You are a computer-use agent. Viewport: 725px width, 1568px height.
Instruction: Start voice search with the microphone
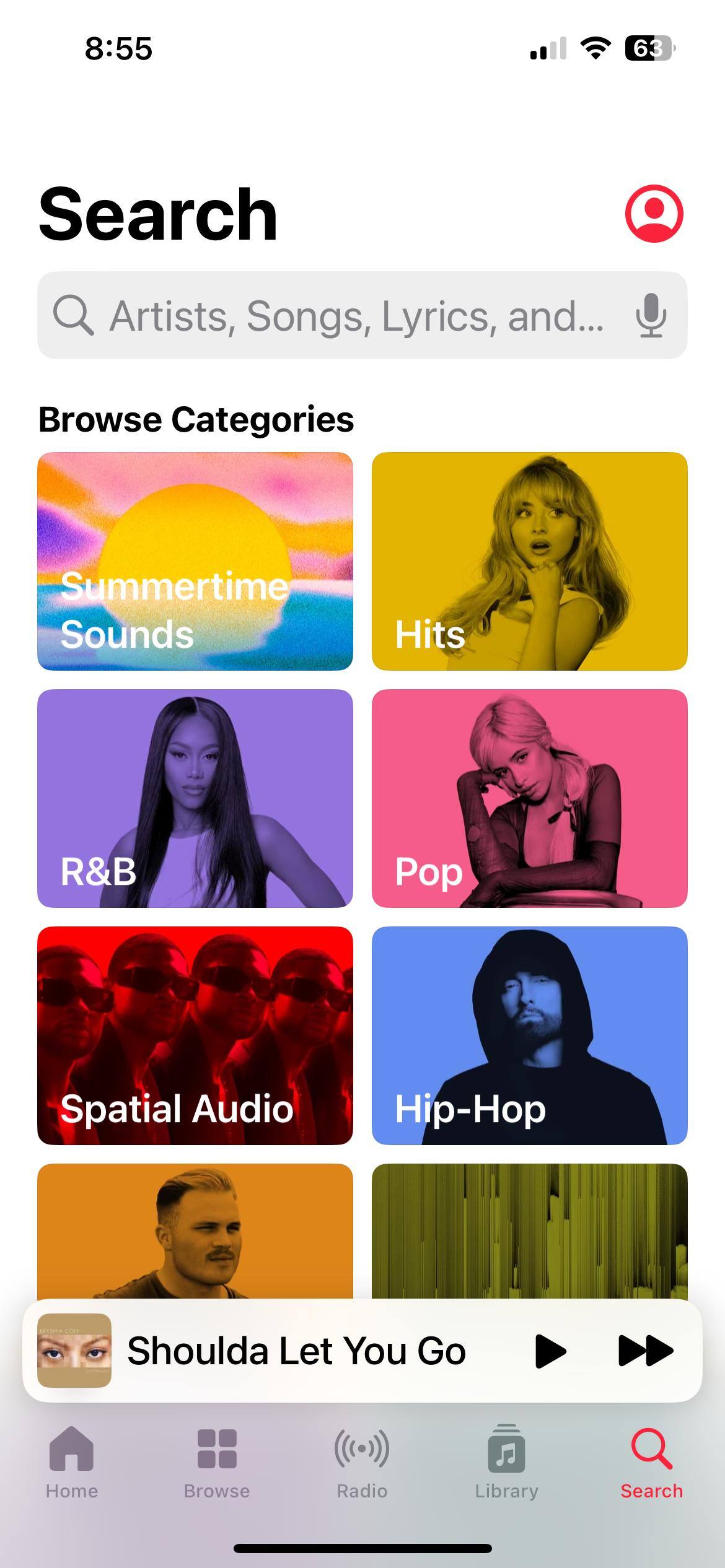coord(651,316)
